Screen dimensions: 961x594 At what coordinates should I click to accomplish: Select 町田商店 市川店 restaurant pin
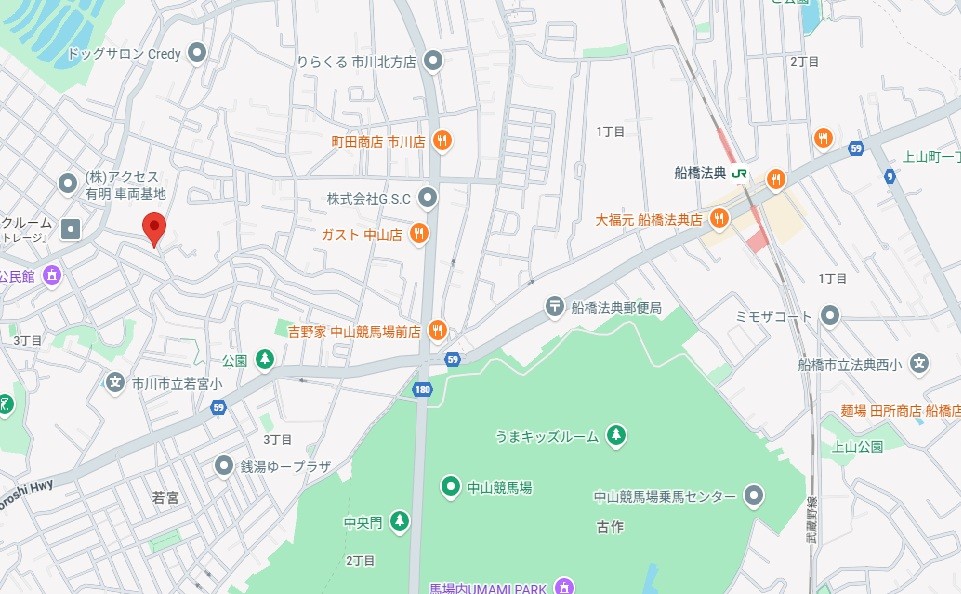pos(442,141)
